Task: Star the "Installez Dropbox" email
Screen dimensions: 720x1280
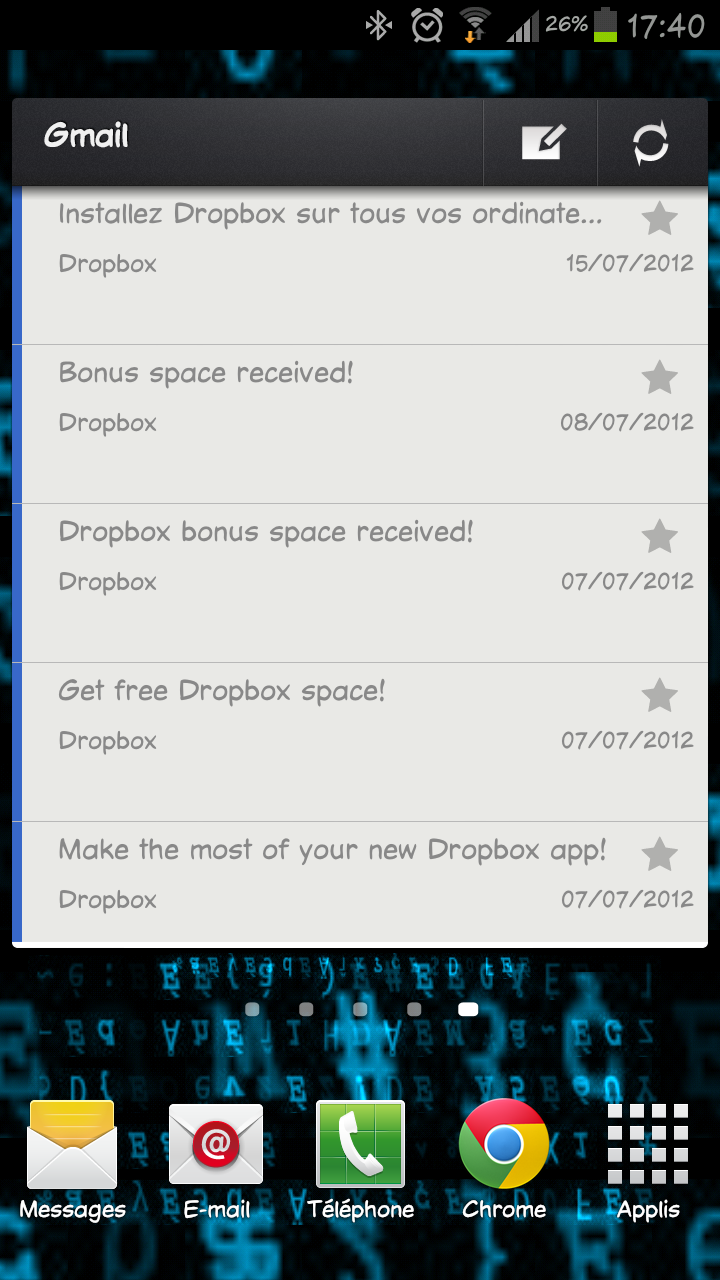Action: 659,219
